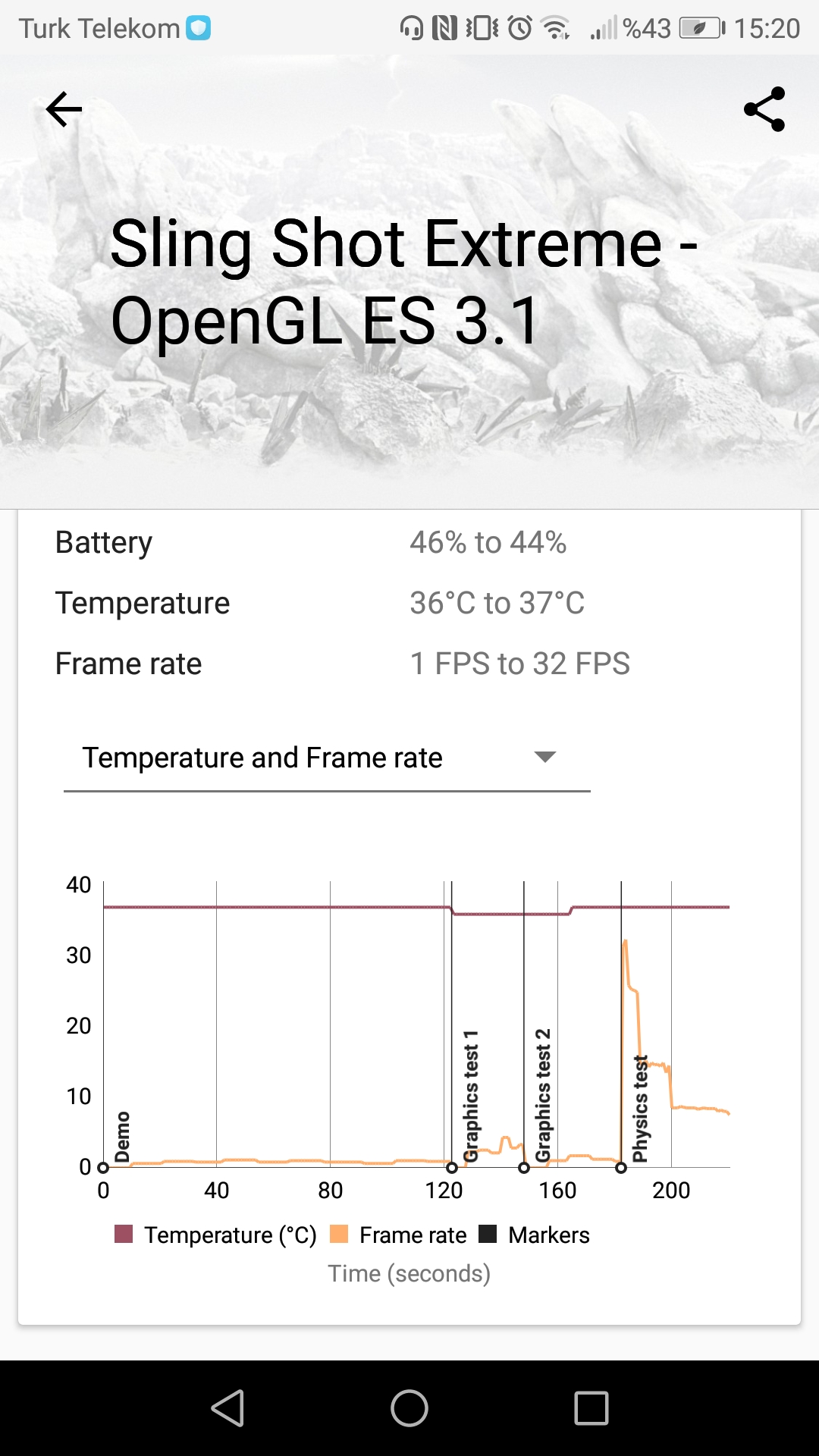Go back using the top-left arrow

pos(64,110)
